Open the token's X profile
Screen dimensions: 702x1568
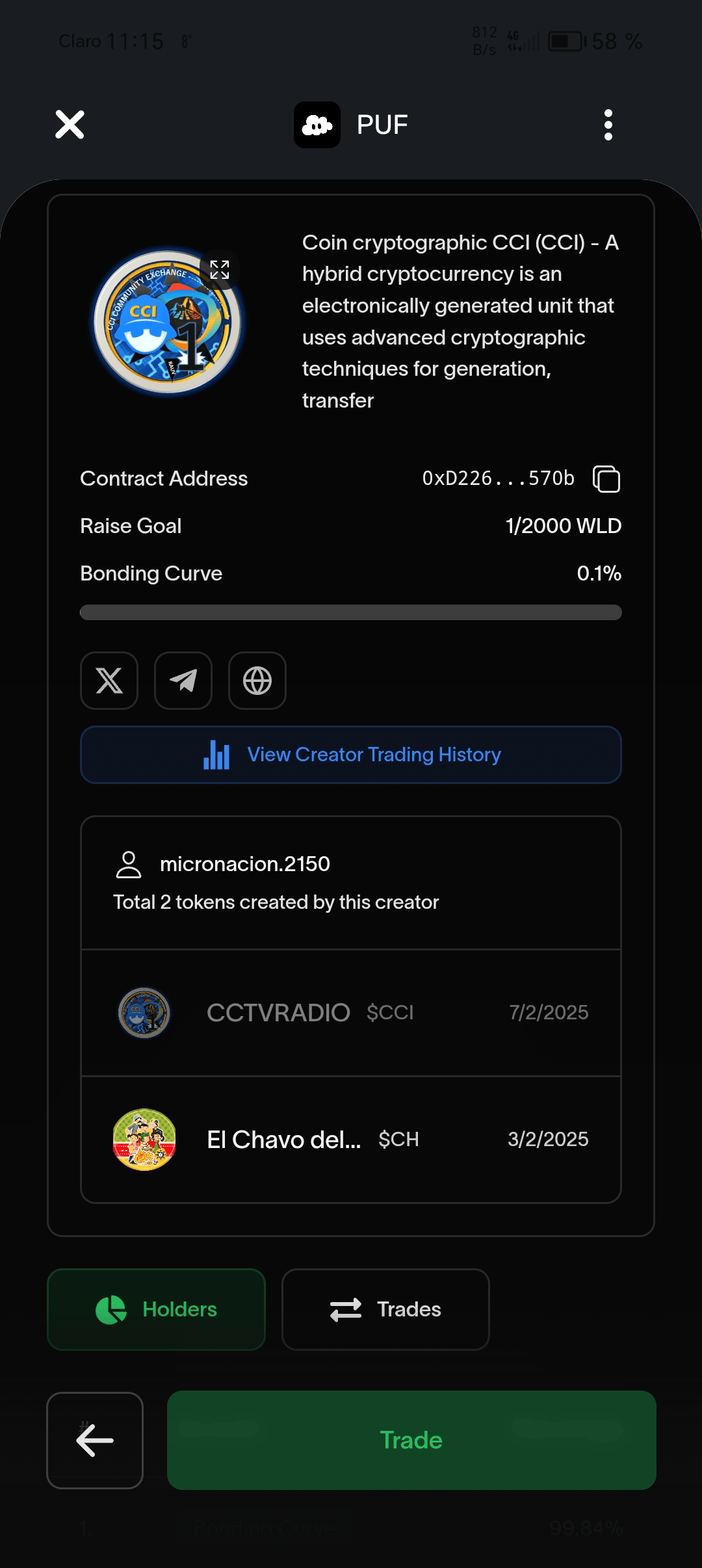point(109,681)
